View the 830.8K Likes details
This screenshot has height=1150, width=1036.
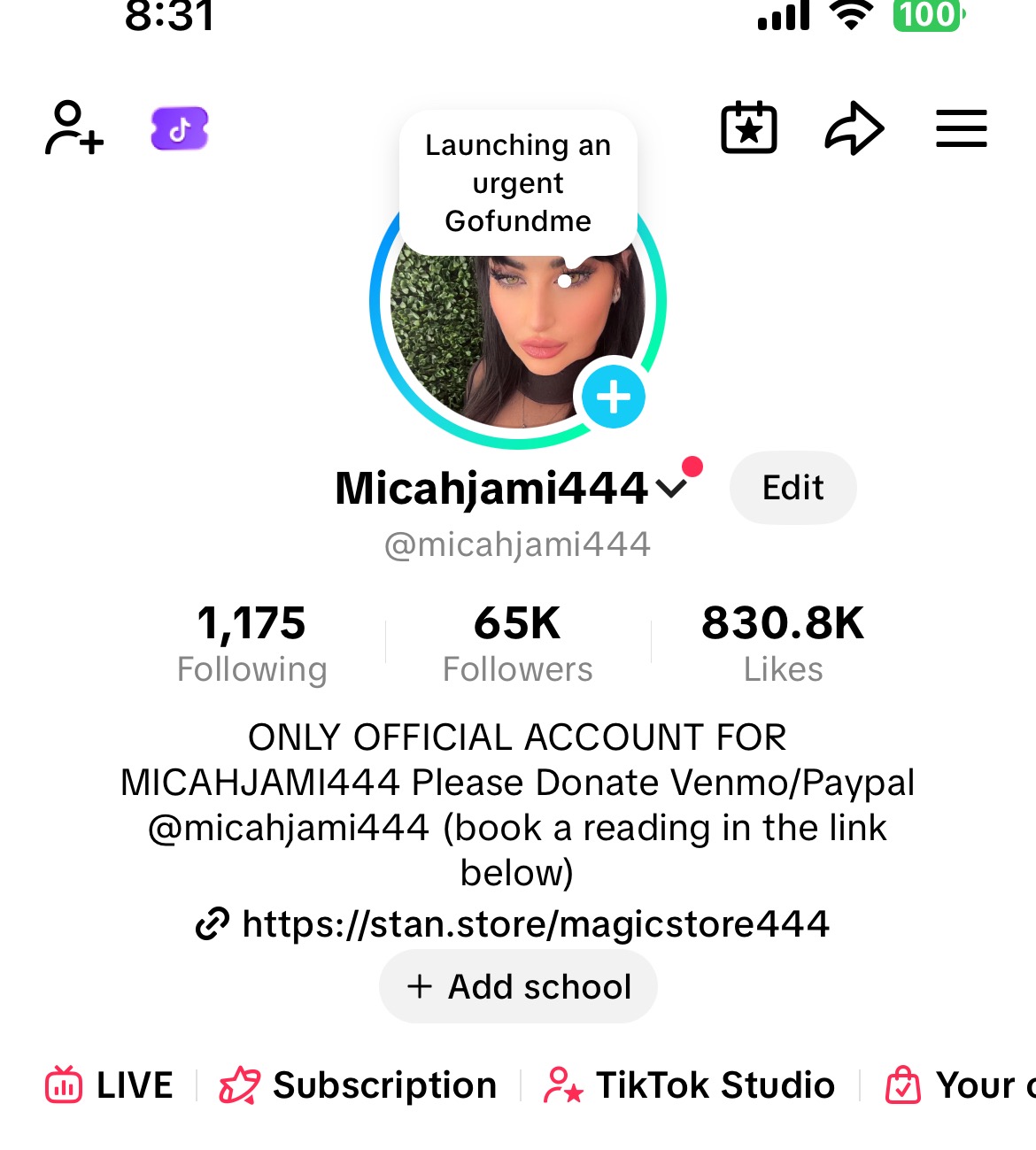click(783, 643)
